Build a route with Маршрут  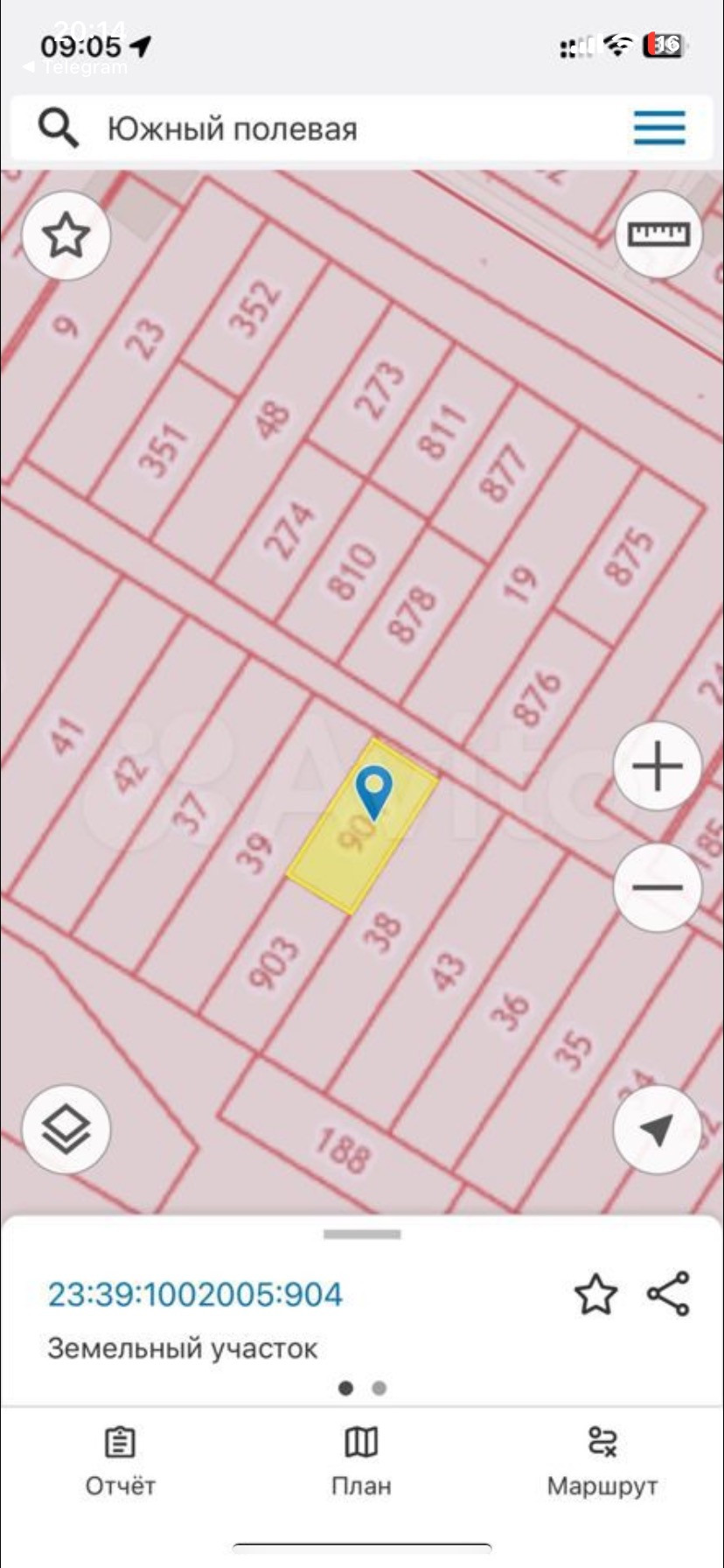coord(602,1461)
